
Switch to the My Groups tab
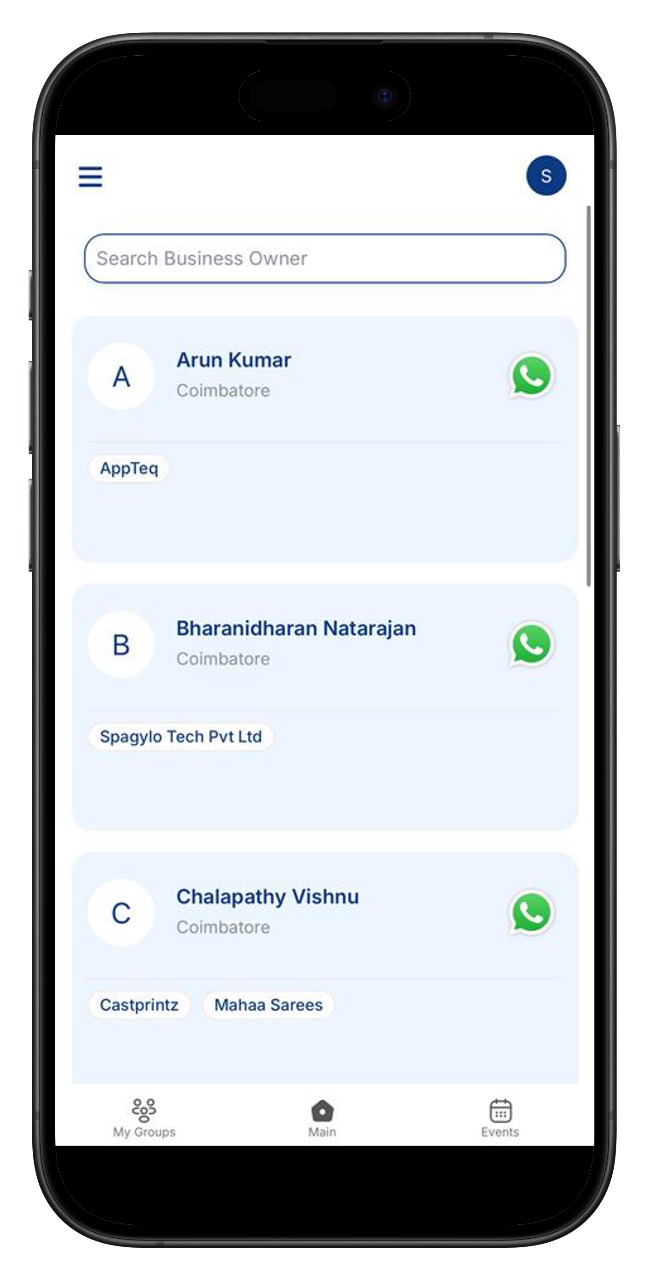pos(144,1118)
